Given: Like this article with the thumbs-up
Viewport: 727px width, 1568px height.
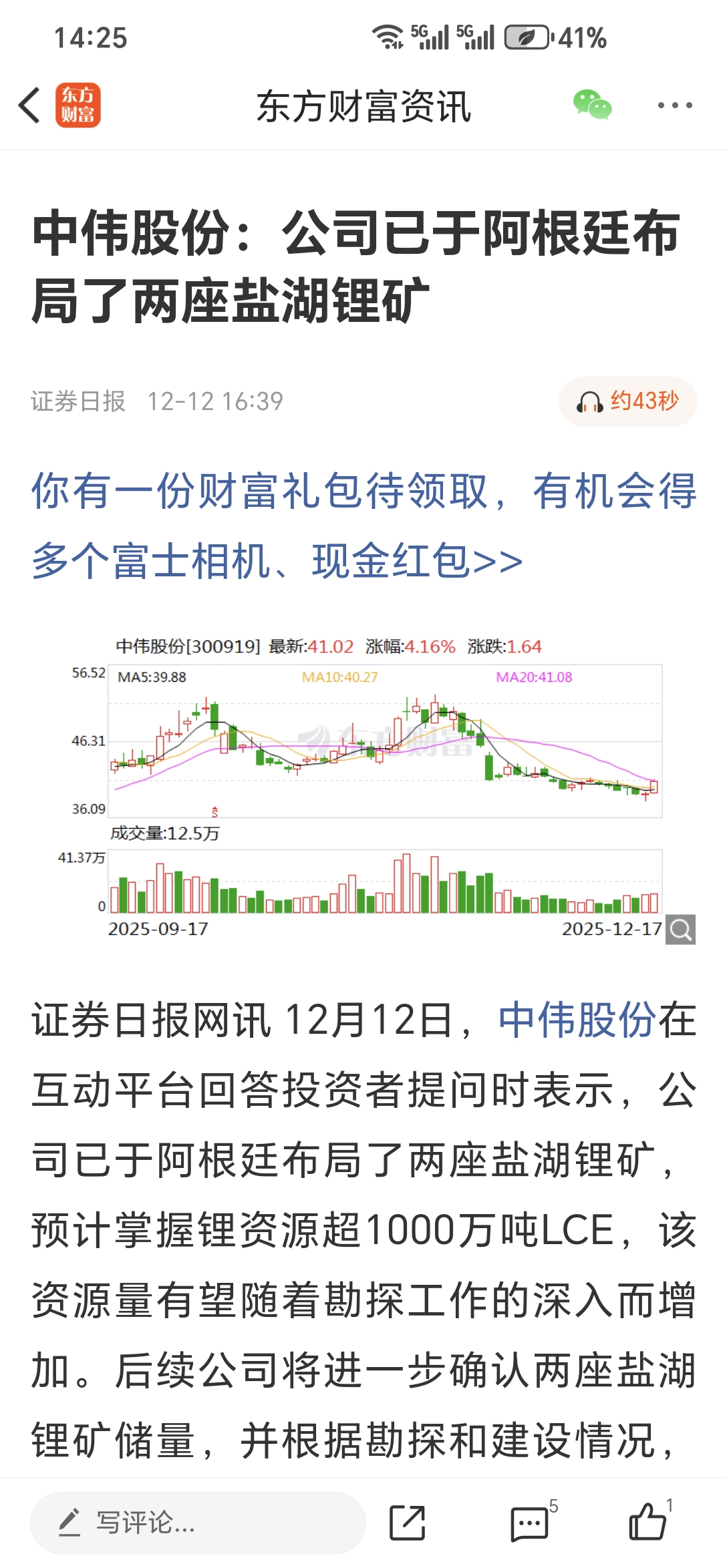Looking at the screenshot, I should pyautogui.click(x=647, y=1522).
